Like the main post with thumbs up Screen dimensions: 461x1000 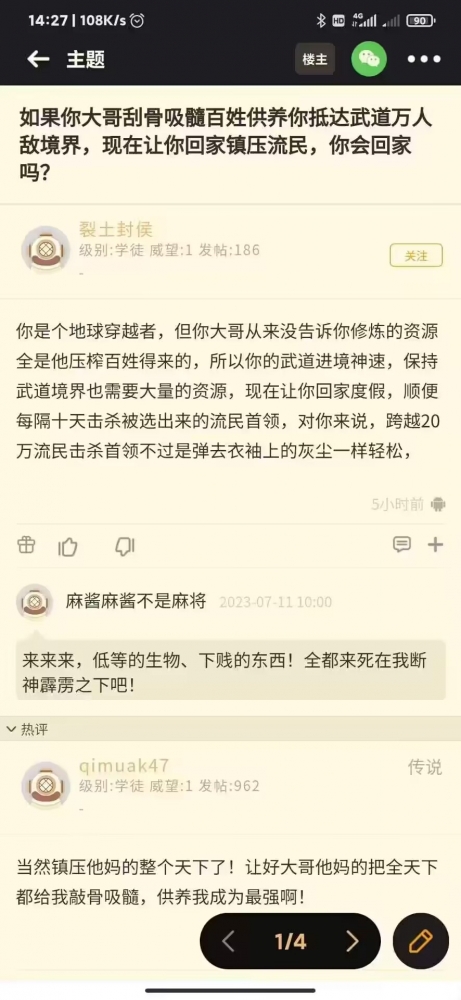tap(68, 546)
